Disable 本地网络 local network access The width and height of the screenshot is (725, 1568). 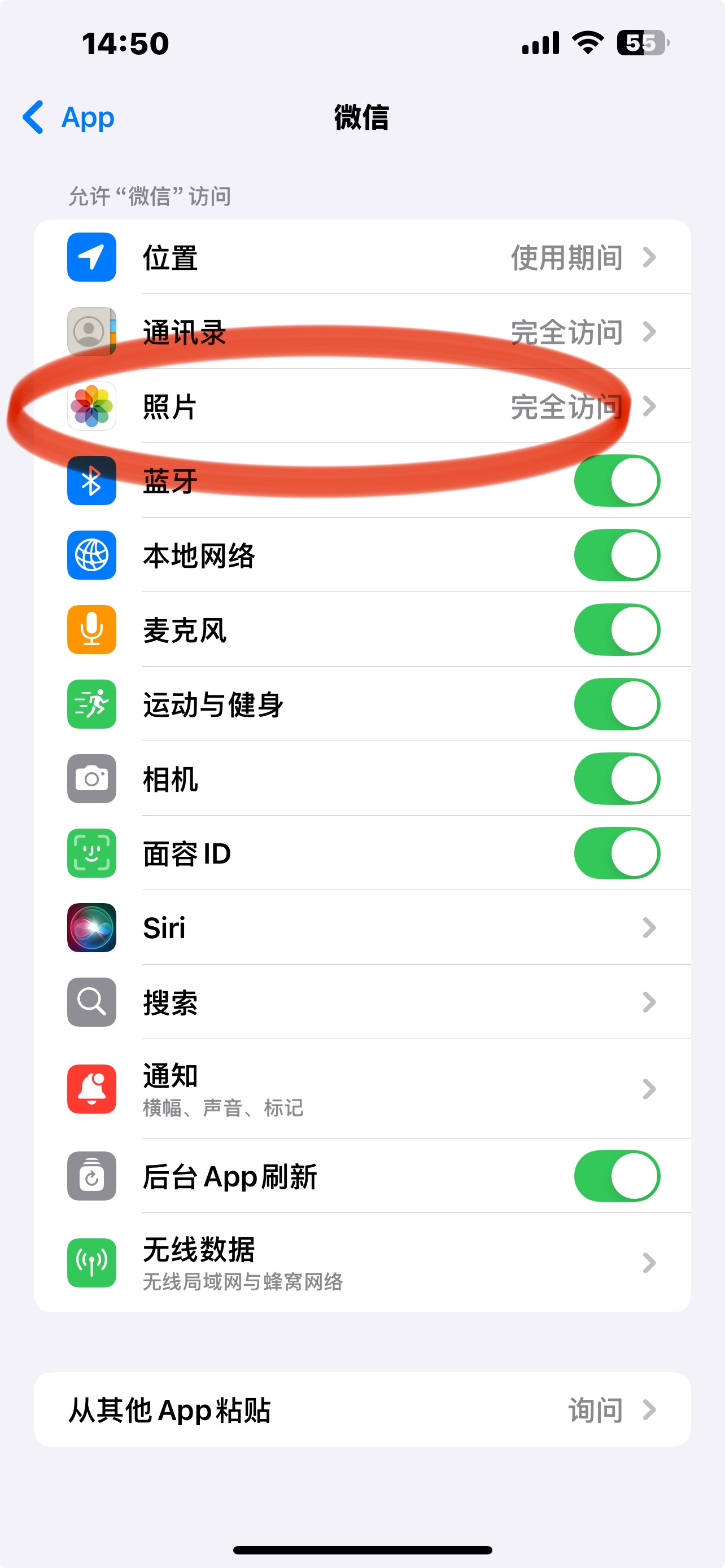pyautogui.click(x=616, y=555)
